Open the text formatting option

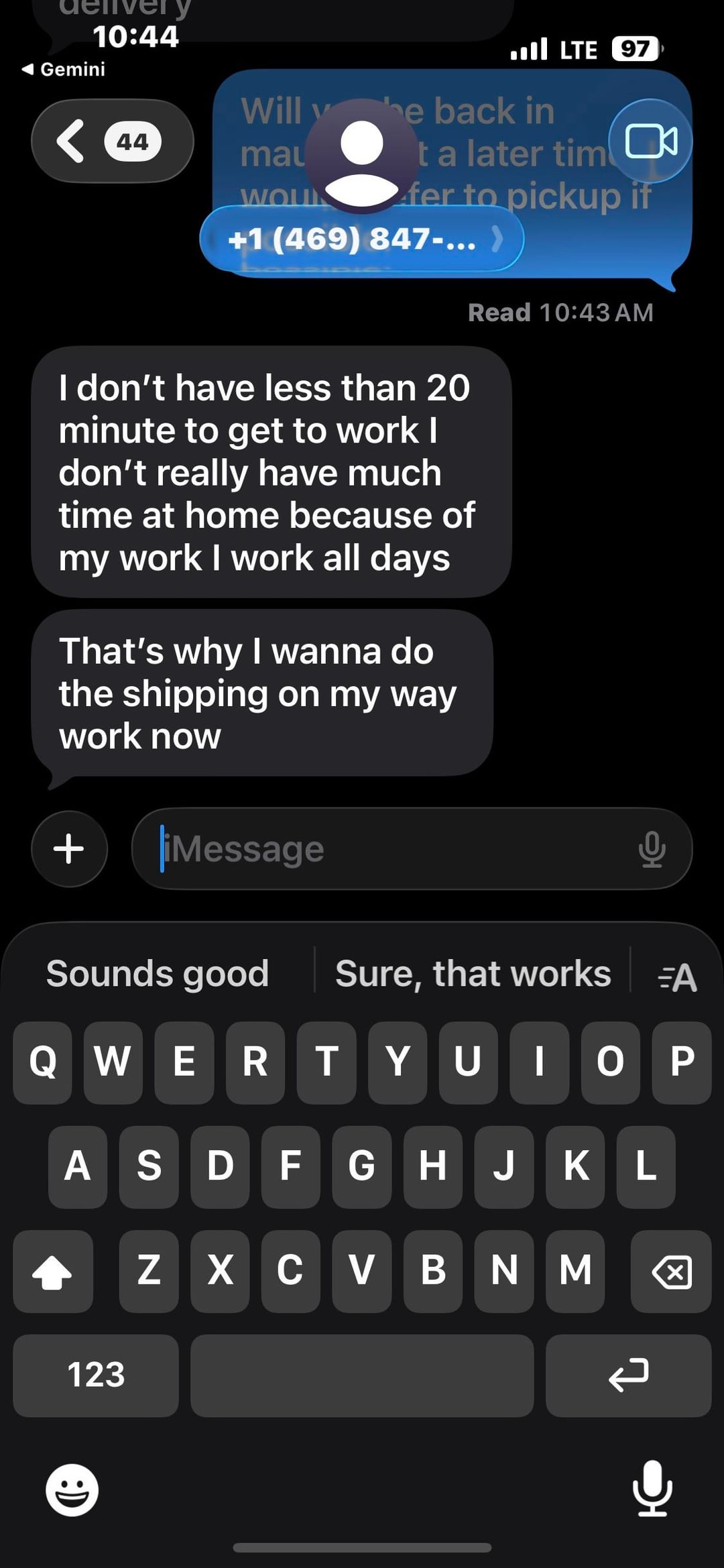(677, 976)
